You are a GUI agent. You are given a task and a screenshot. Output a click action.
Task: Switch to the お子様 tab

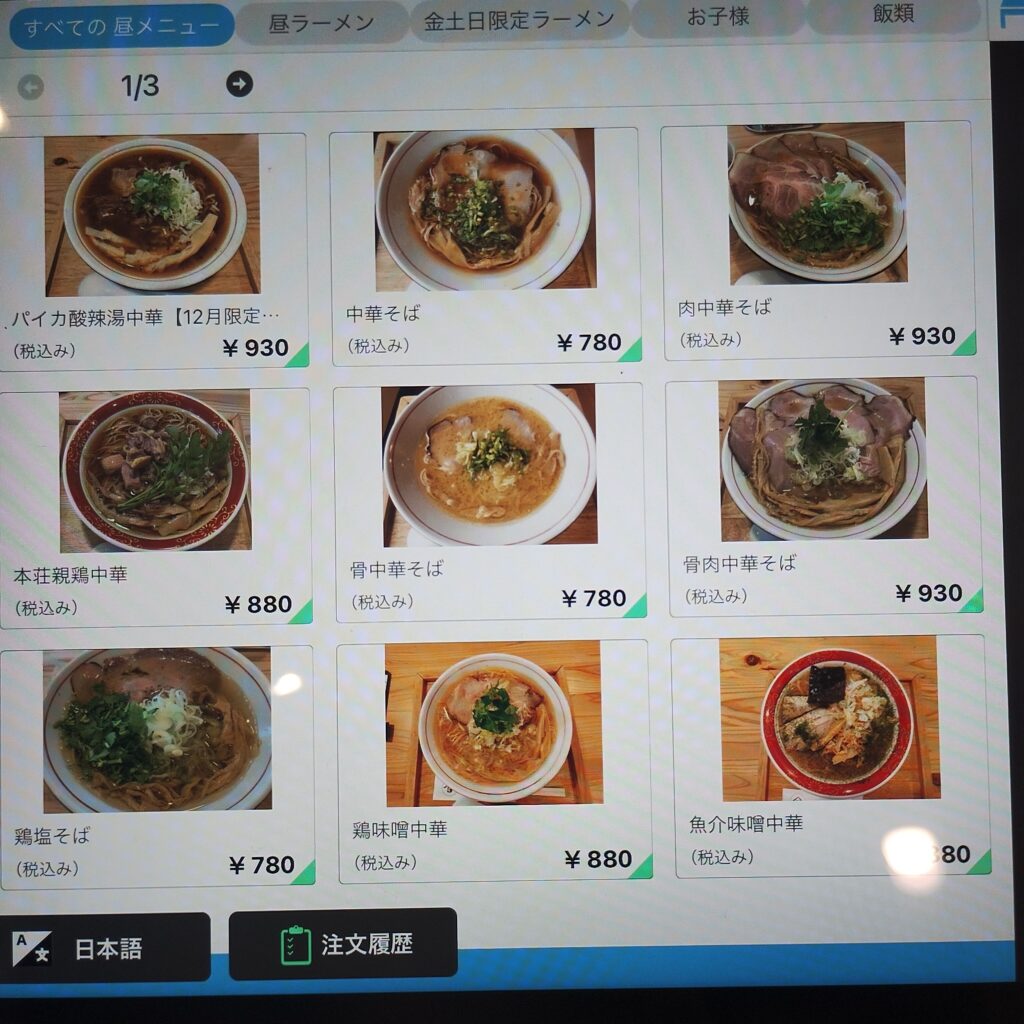coord(718,17)
